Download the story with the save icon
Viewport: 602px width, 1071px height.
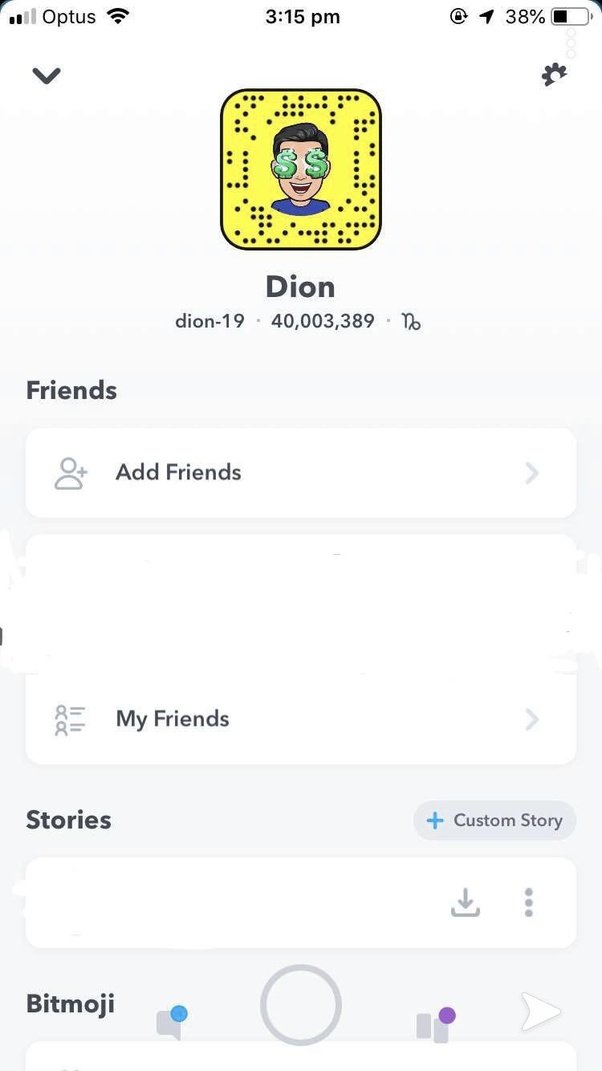(465, 902)
